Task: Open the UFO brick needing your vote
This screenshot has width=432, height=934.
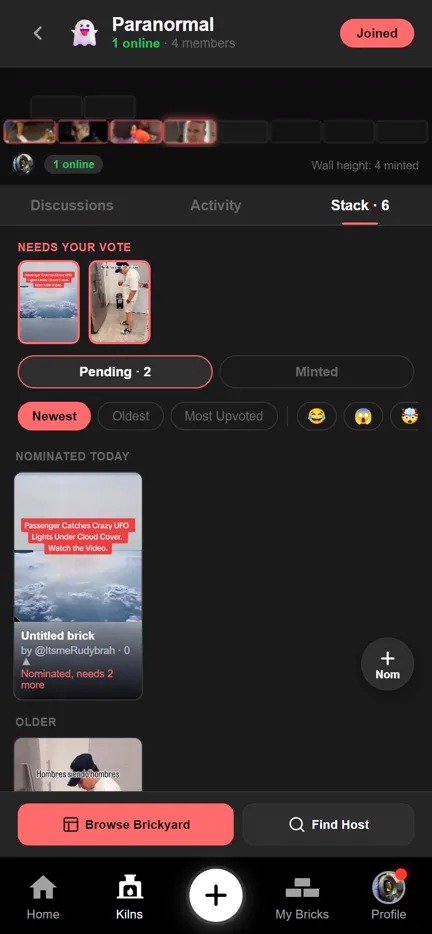Action: pyautogui.click(x=48, y=302)
